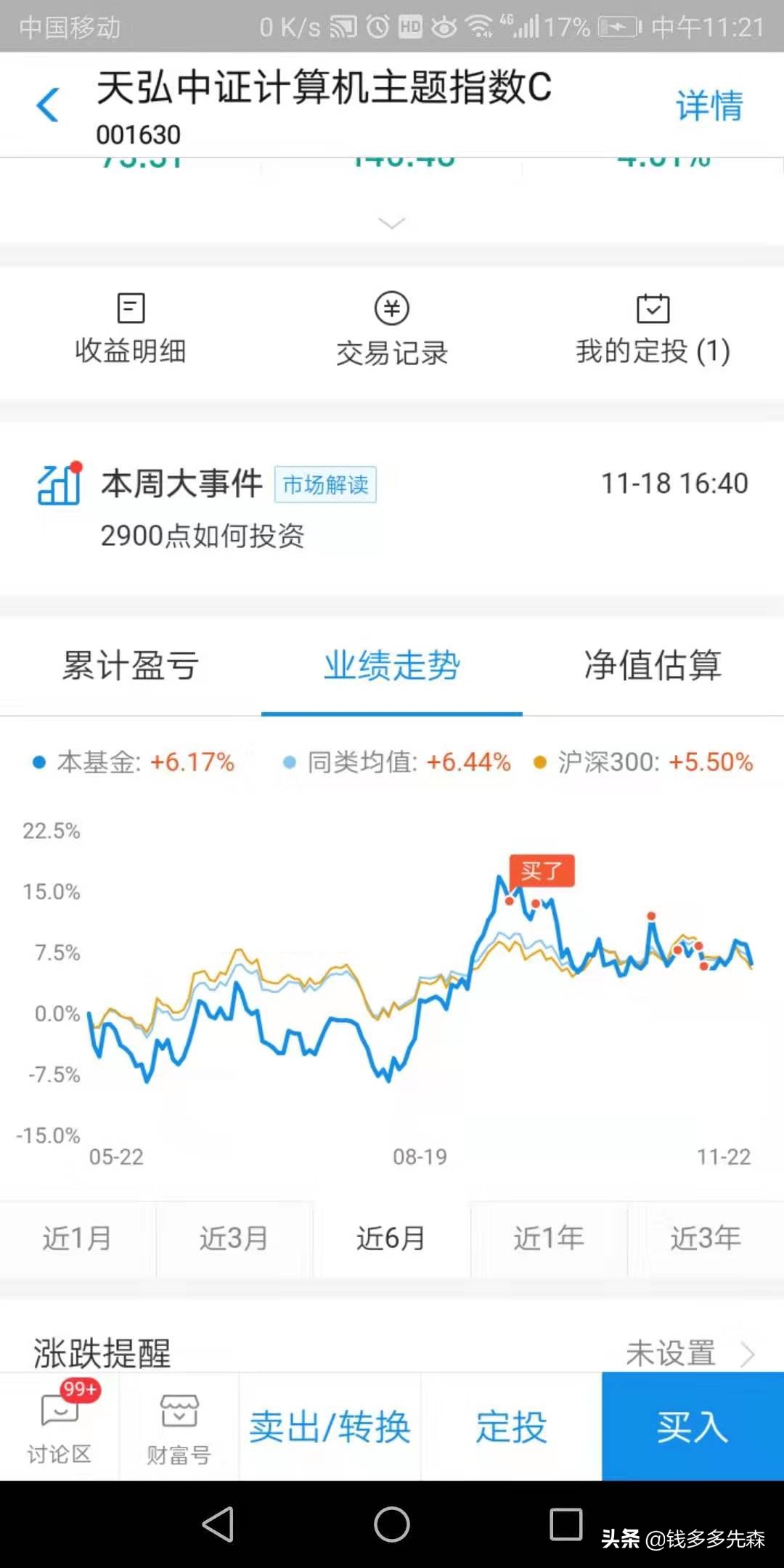
Task: Open 详情 fund details link
Action: [x=709, y=104]
